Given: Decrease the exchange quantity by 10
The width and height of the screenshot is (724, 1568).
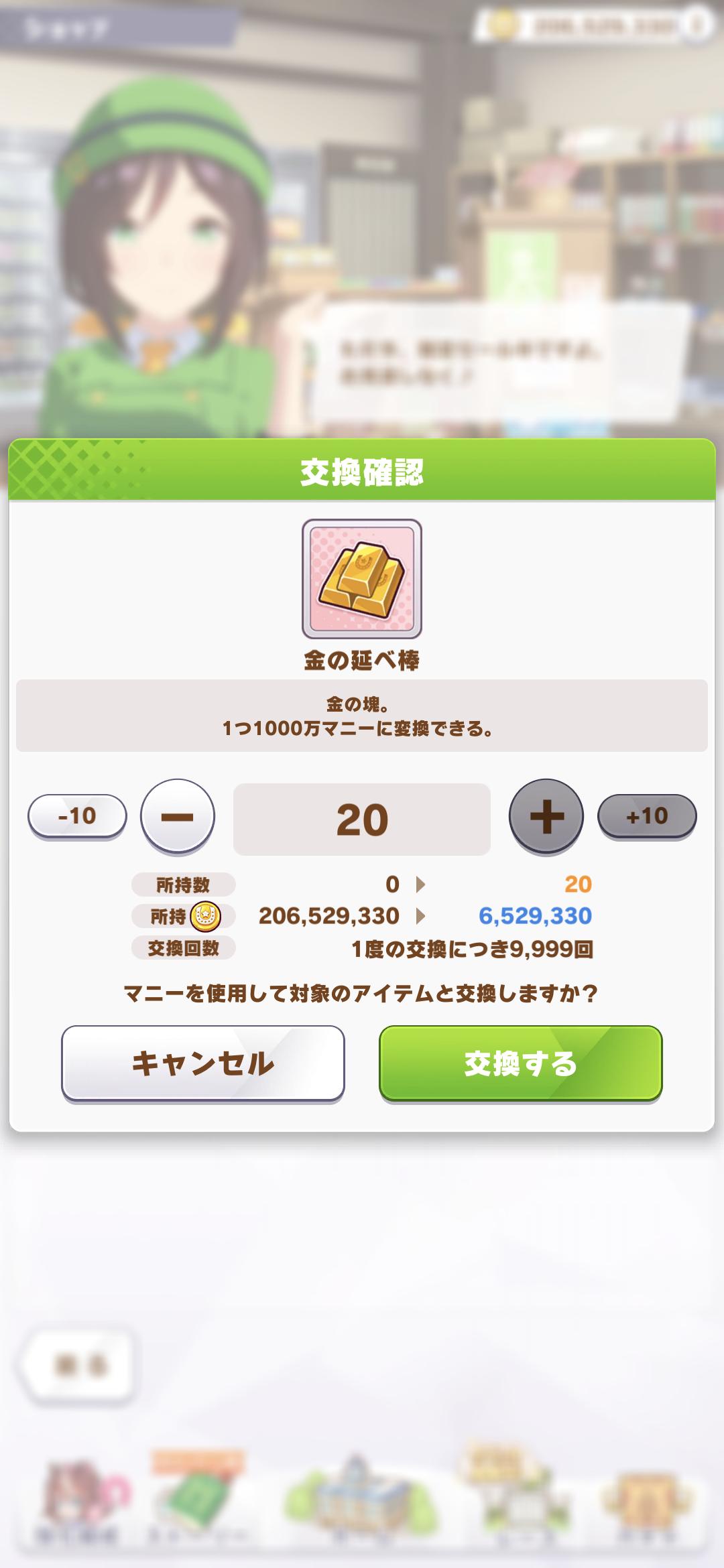Looking at the screenshot, I should 77,815.
